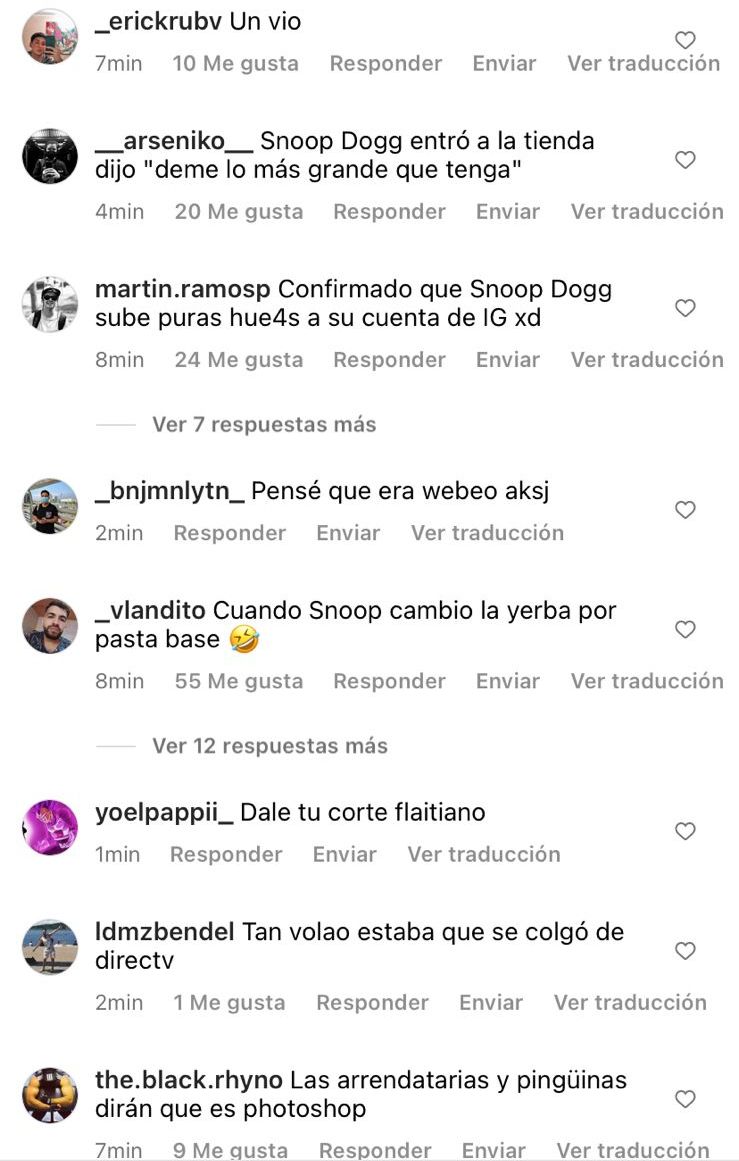Like the comment from _bnjmnlytn_
The width and height of the screenshot is (739, 1161).
pyautogui.click(x=685, y=510)
